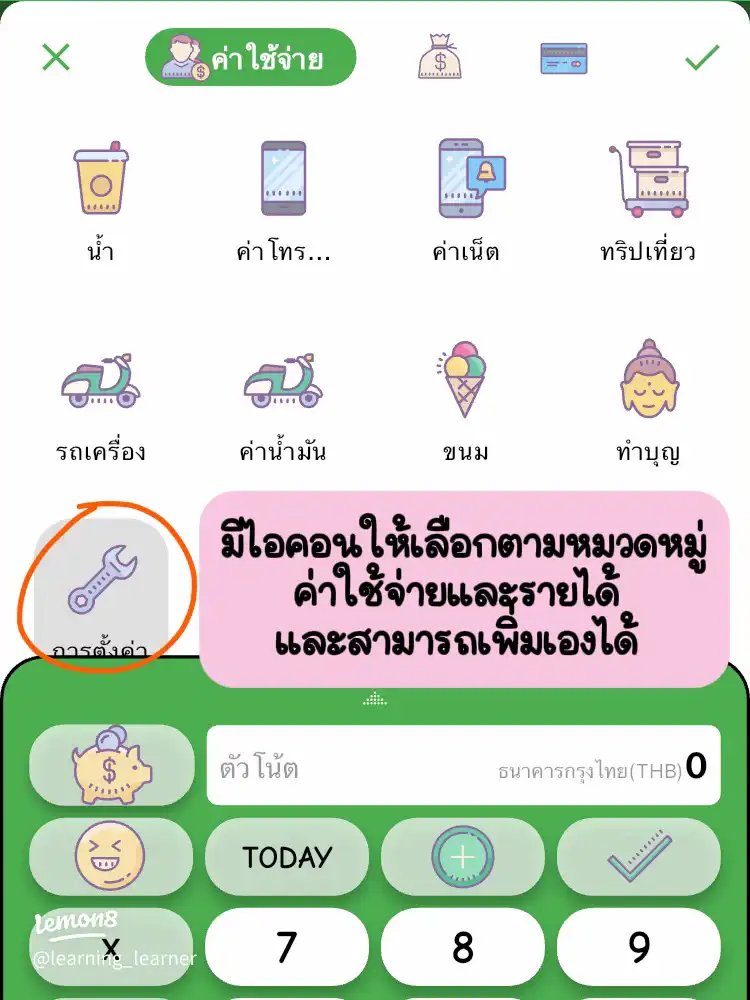
Task: Click the ตัวโน้ต note input field
Action: click(280, 765)
